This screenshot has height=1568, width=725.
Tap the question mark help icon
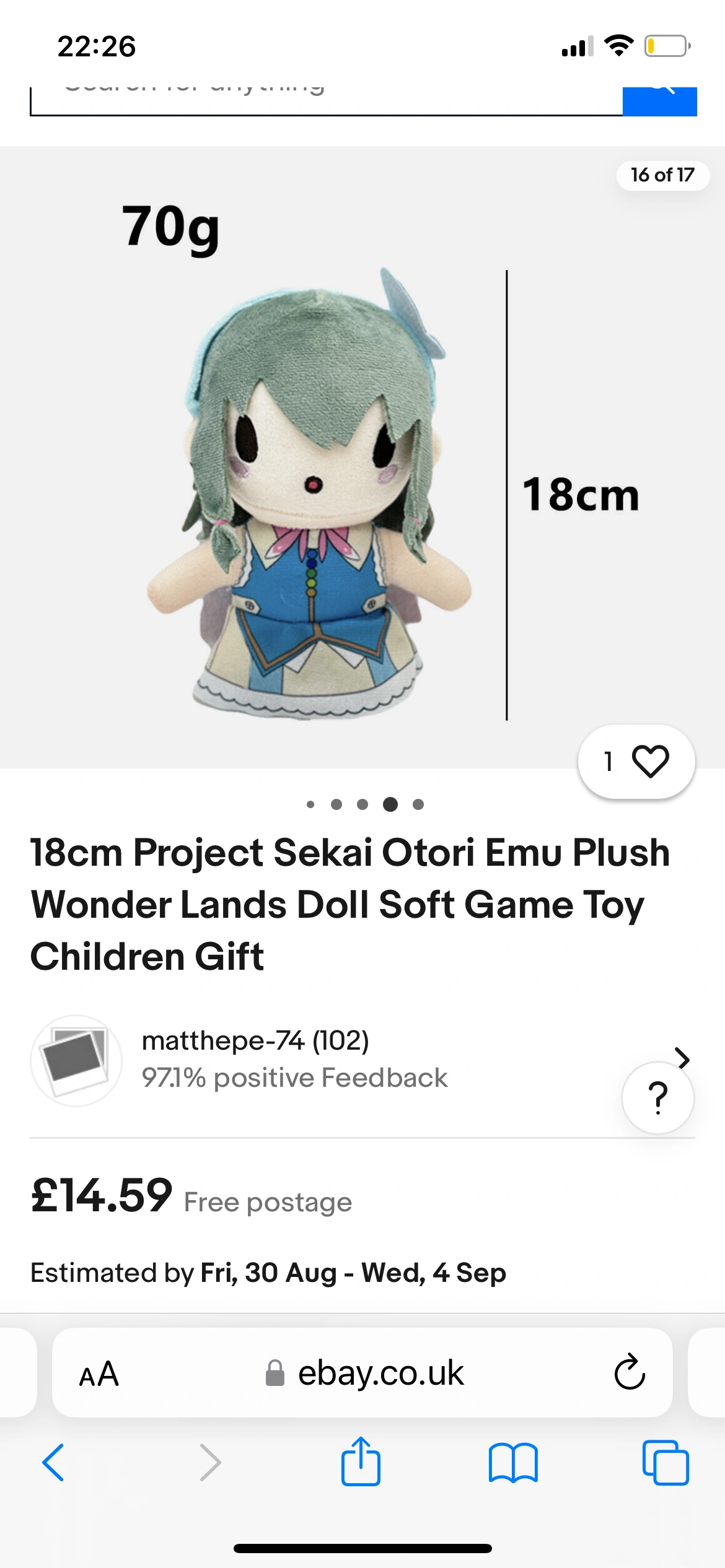658,1098
